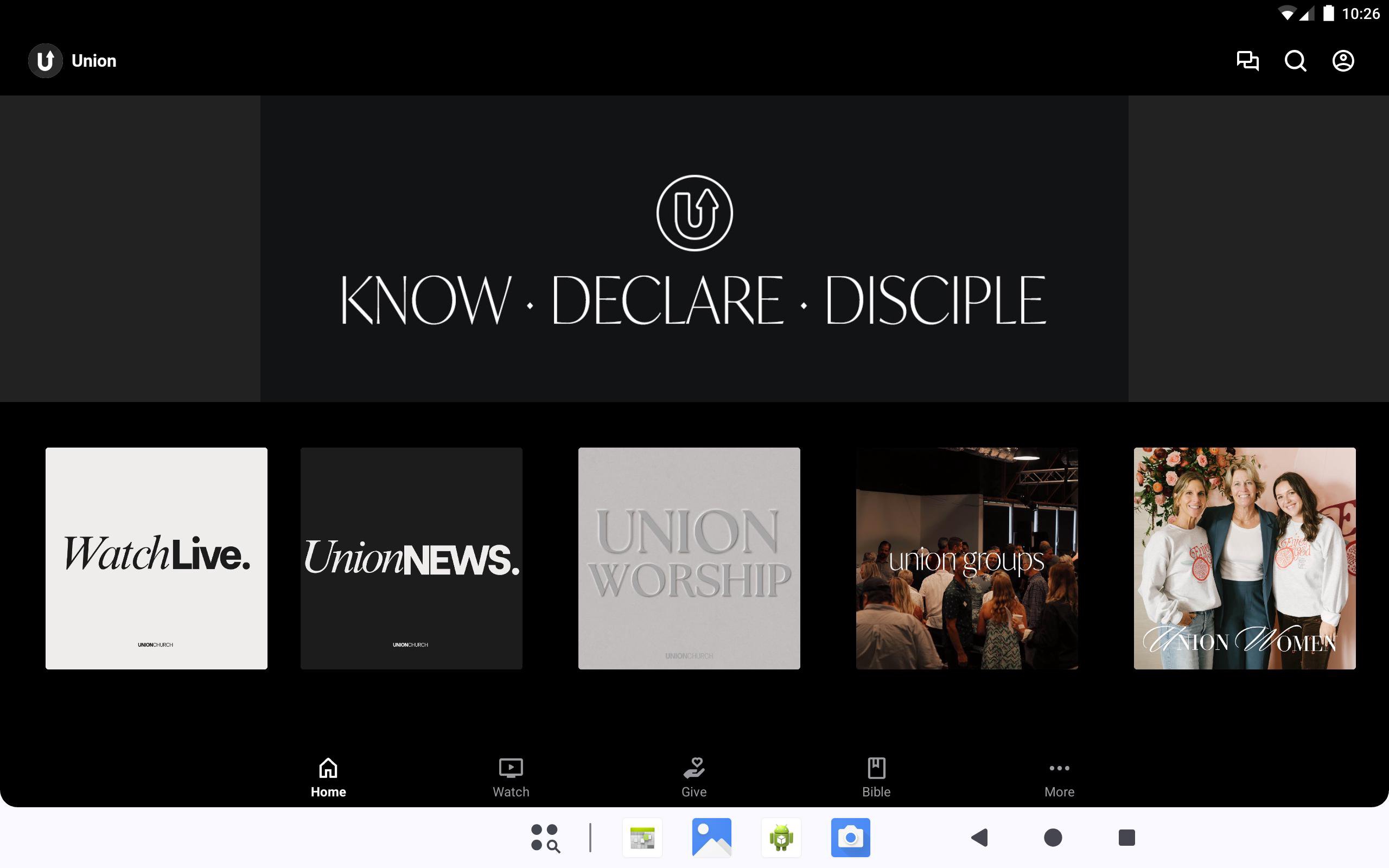The width and height of the screenshot is (1389, 868).
Task: Open the profile account icon
Action: (1342, 61)
